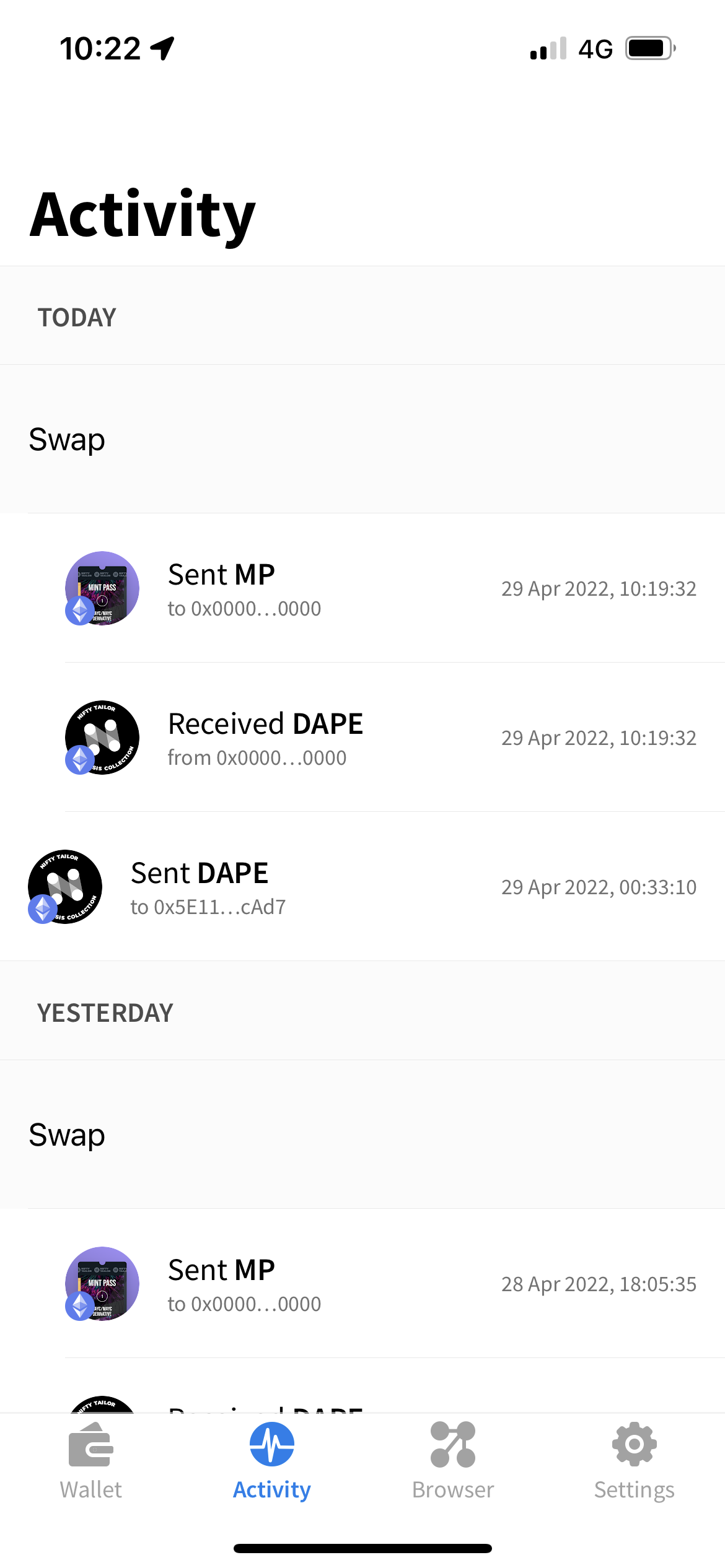The image size is (725, 1568).
Task: Select the Activity tab
Action: pyautogui.click(x=271, y=1460)
